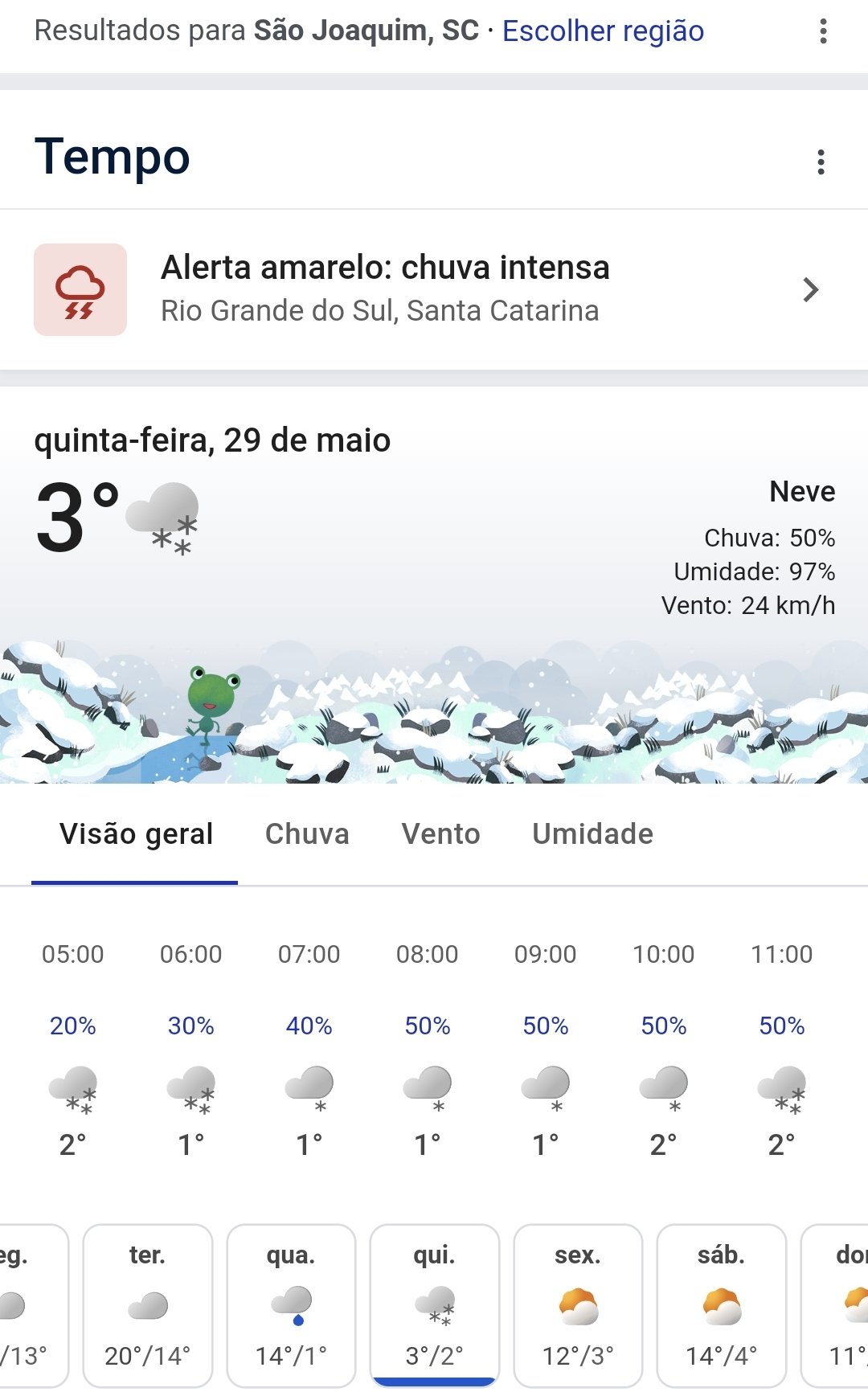The height and width of the screenshot is (1392, 868).
Task: Switch to the Umidade tab
Action: (x=592, y=834)
